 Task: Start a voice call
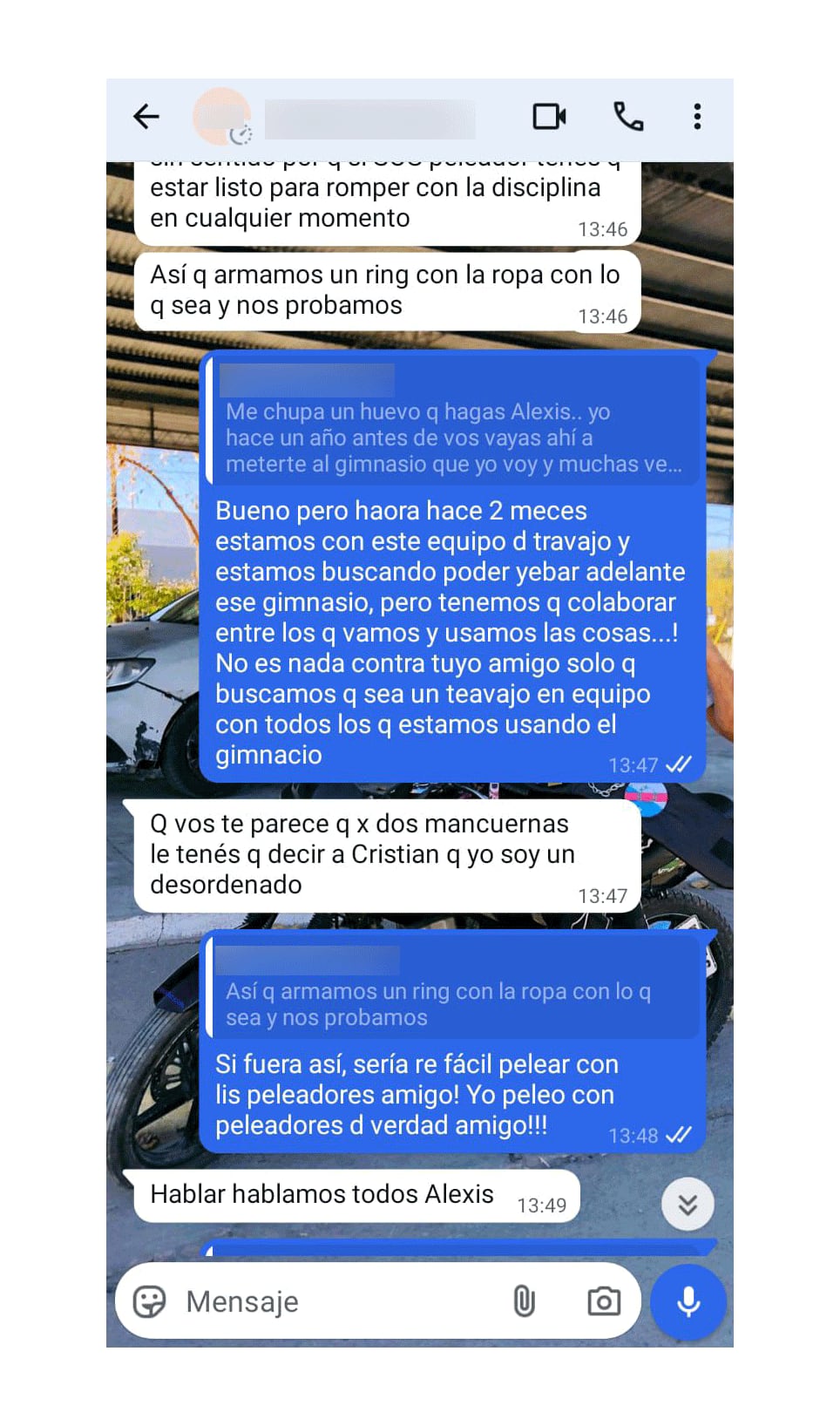[x=628, y=116]
